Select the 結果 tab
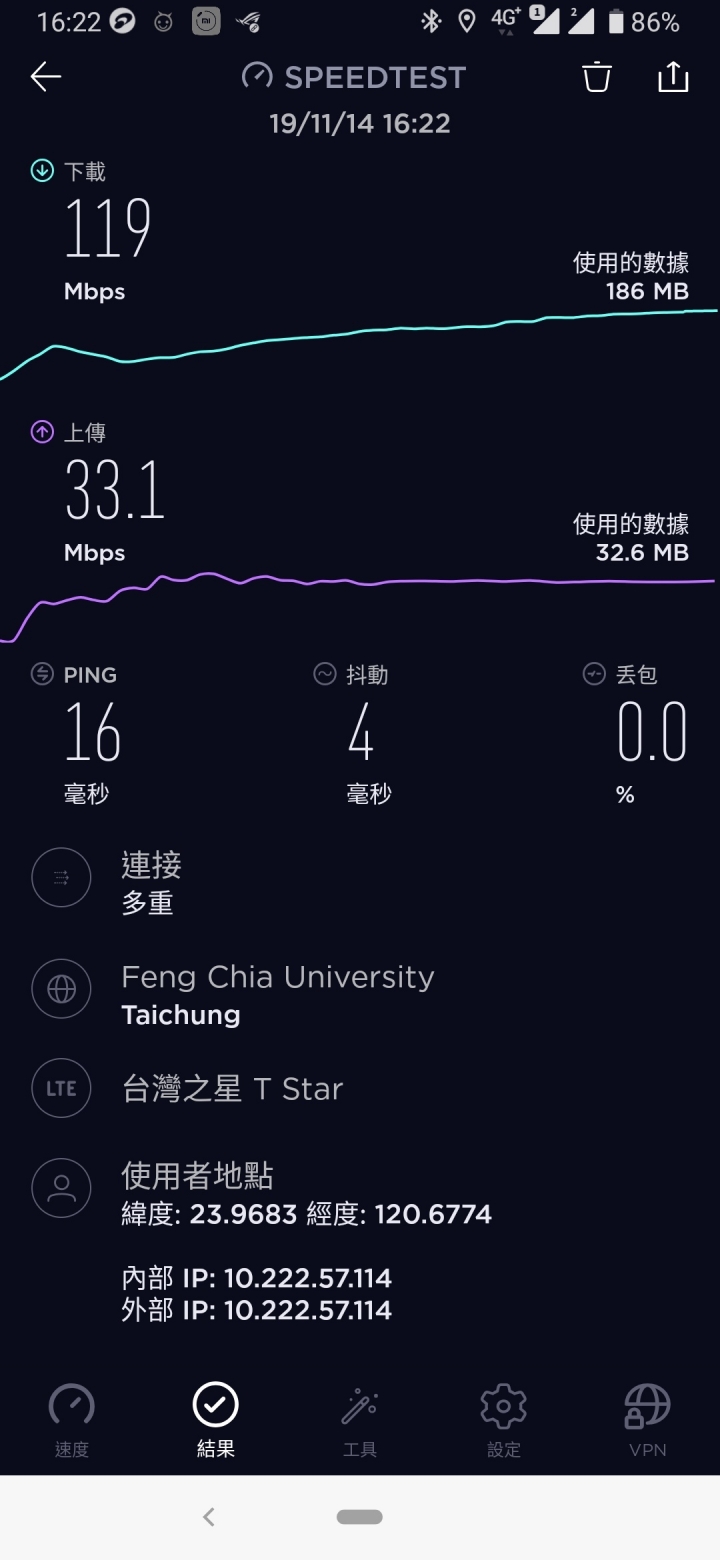Viewport: 720px width, 1560px height. click(x=216, y=1420)
